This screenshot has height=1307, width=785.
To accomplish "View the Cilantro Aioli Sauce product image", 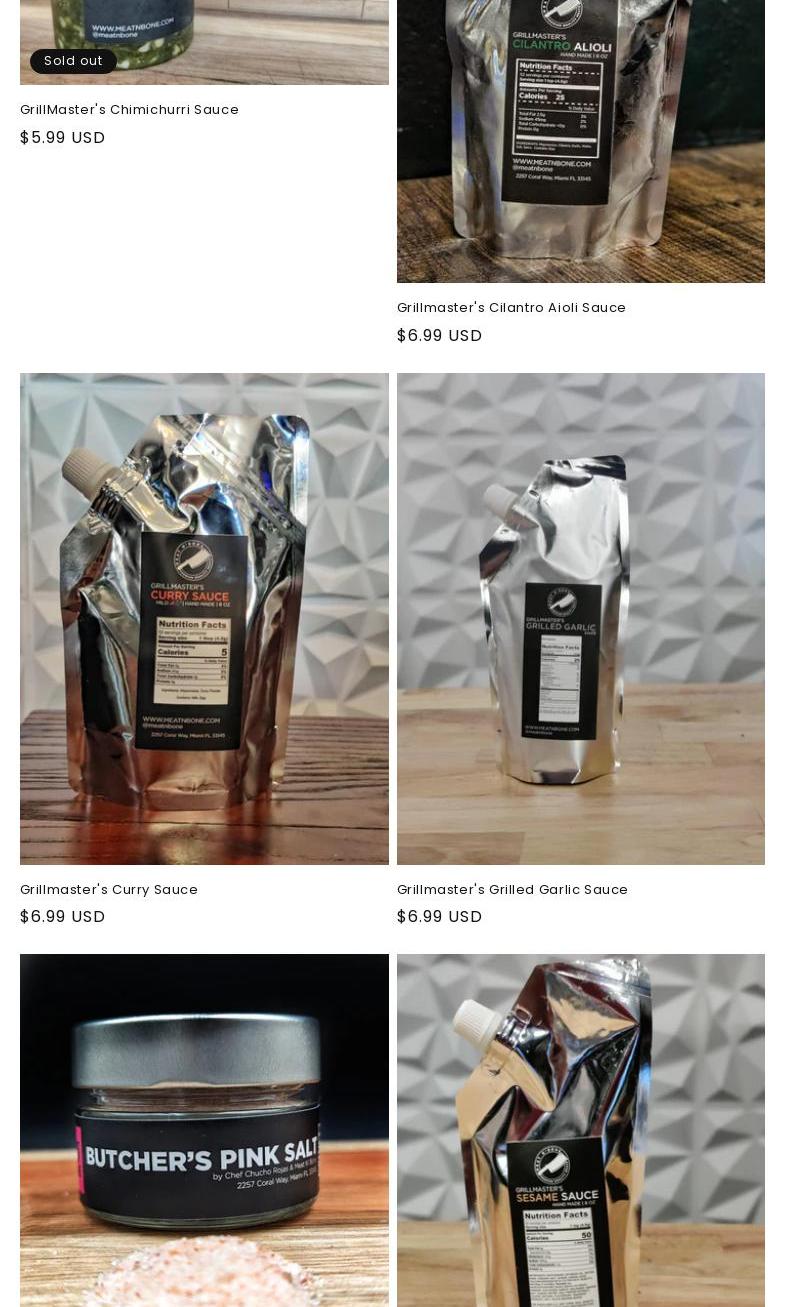I will [x=580, y=140].
